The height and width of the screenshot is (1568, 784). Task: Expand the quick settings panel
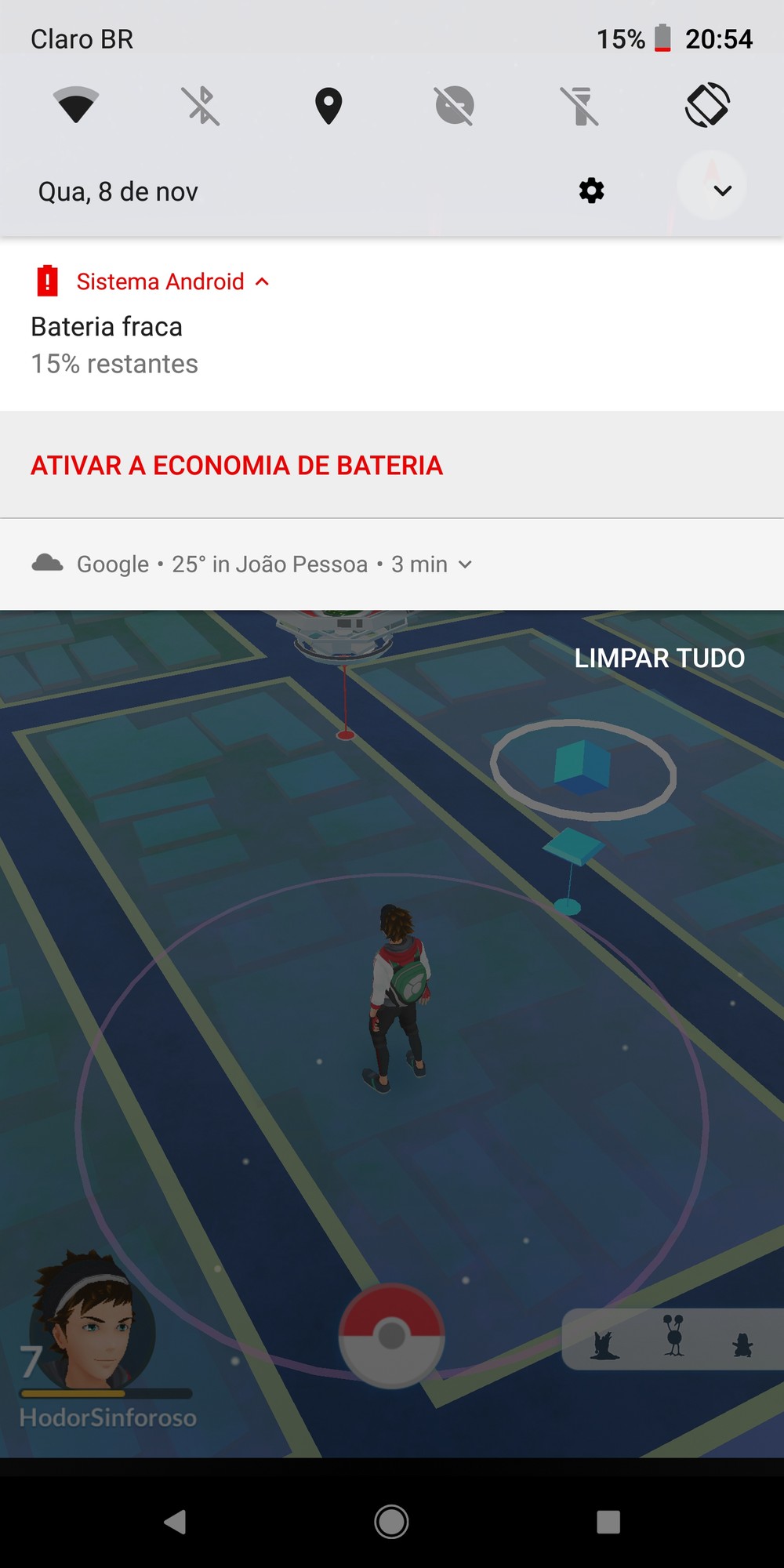tap(722, 191)
